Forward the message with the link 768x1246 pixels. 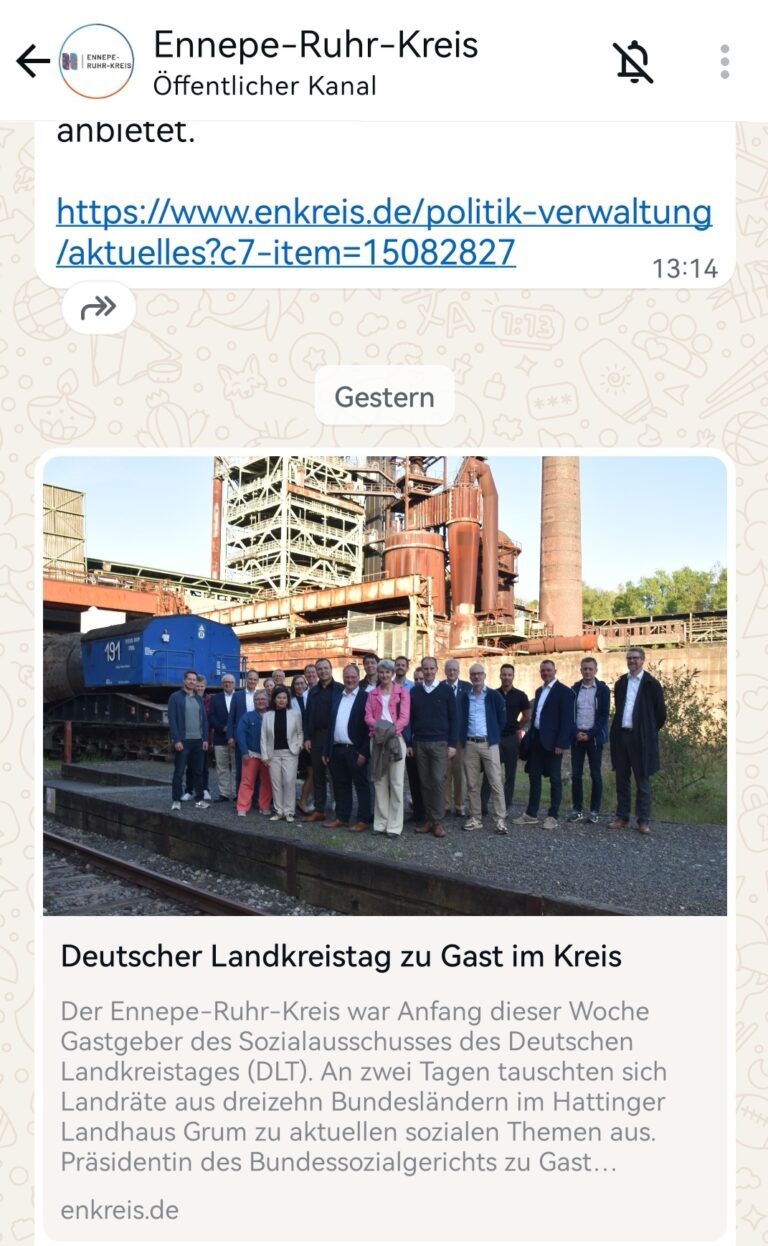click(98, 308)
